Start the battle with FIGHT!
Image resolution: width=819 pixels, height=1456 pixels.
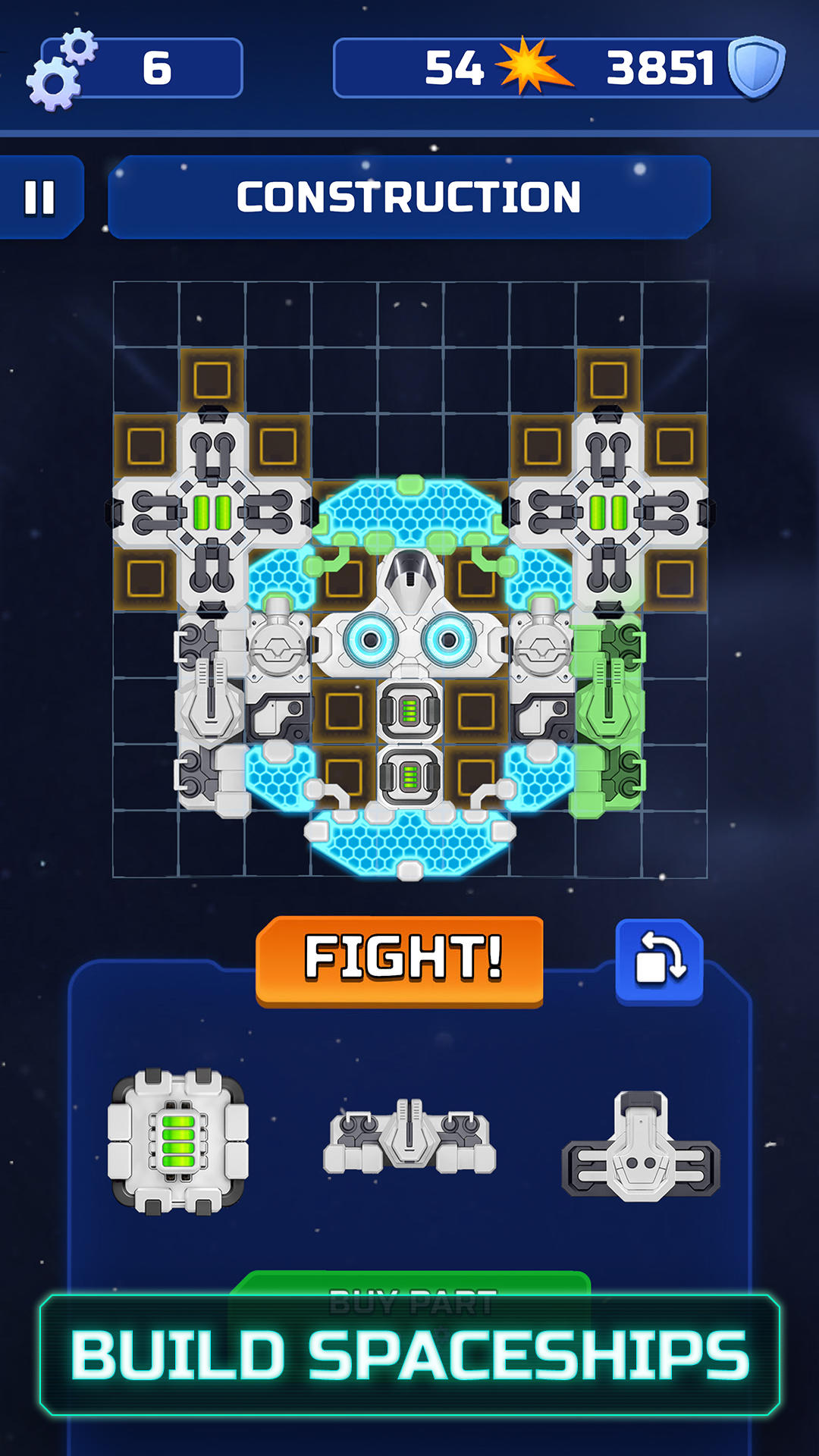tap(400, 959)
